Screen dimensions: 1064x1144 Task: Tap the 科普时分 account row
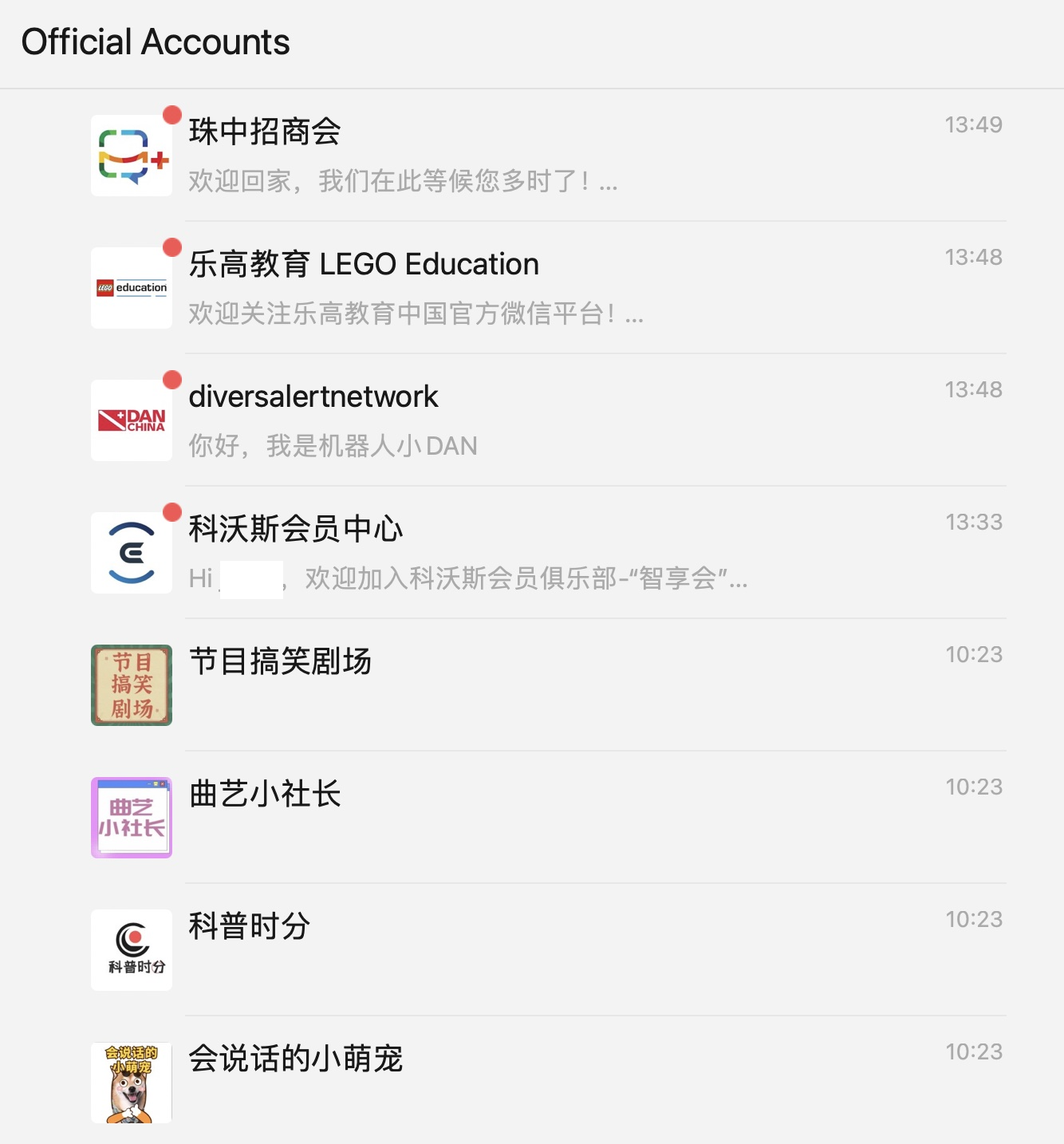pyautogui.click(x=479, y=950)
